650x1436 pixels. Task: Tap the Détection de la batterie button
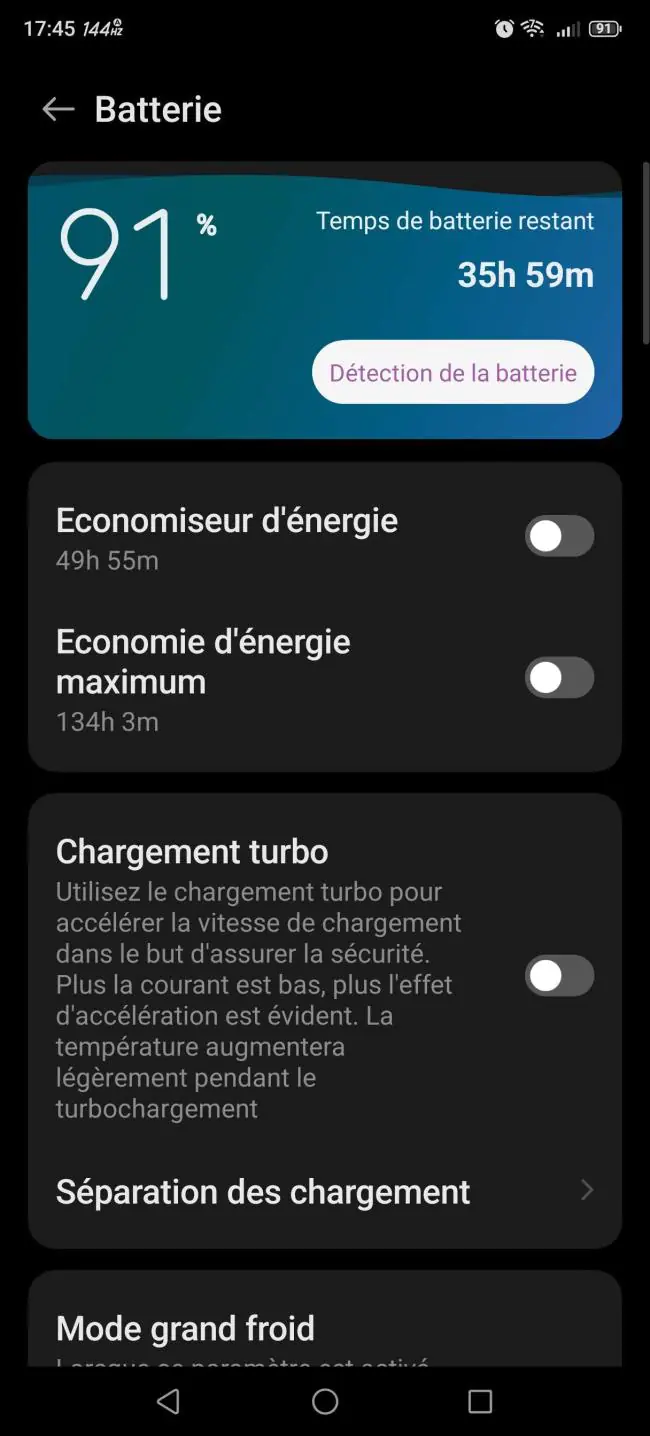pyautogui.click(x=453, y=373)
